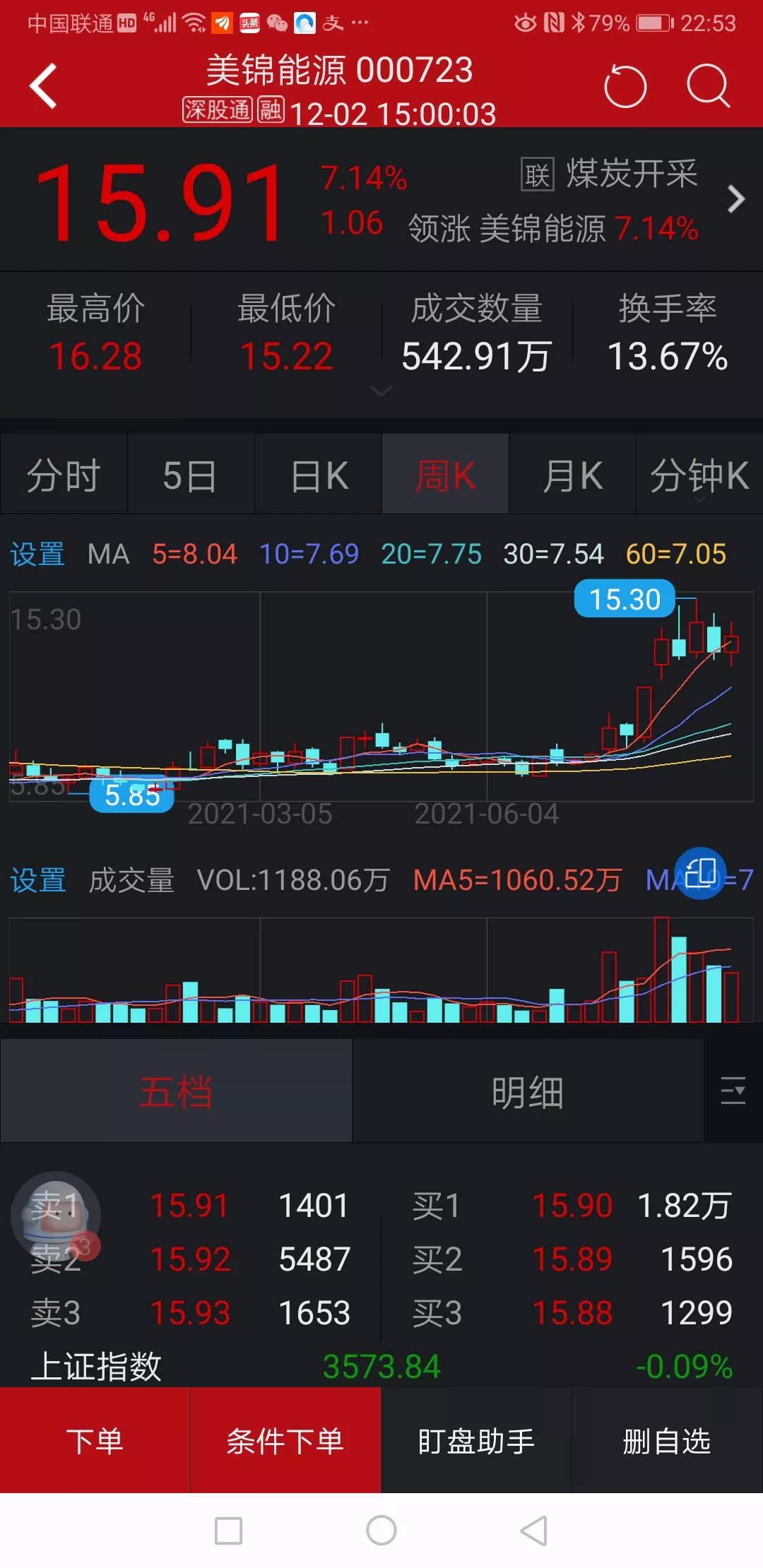This screenshot has height=1568, width=763.
Task: Switch to the 月K chart tab
Action: tap(572, 475)
